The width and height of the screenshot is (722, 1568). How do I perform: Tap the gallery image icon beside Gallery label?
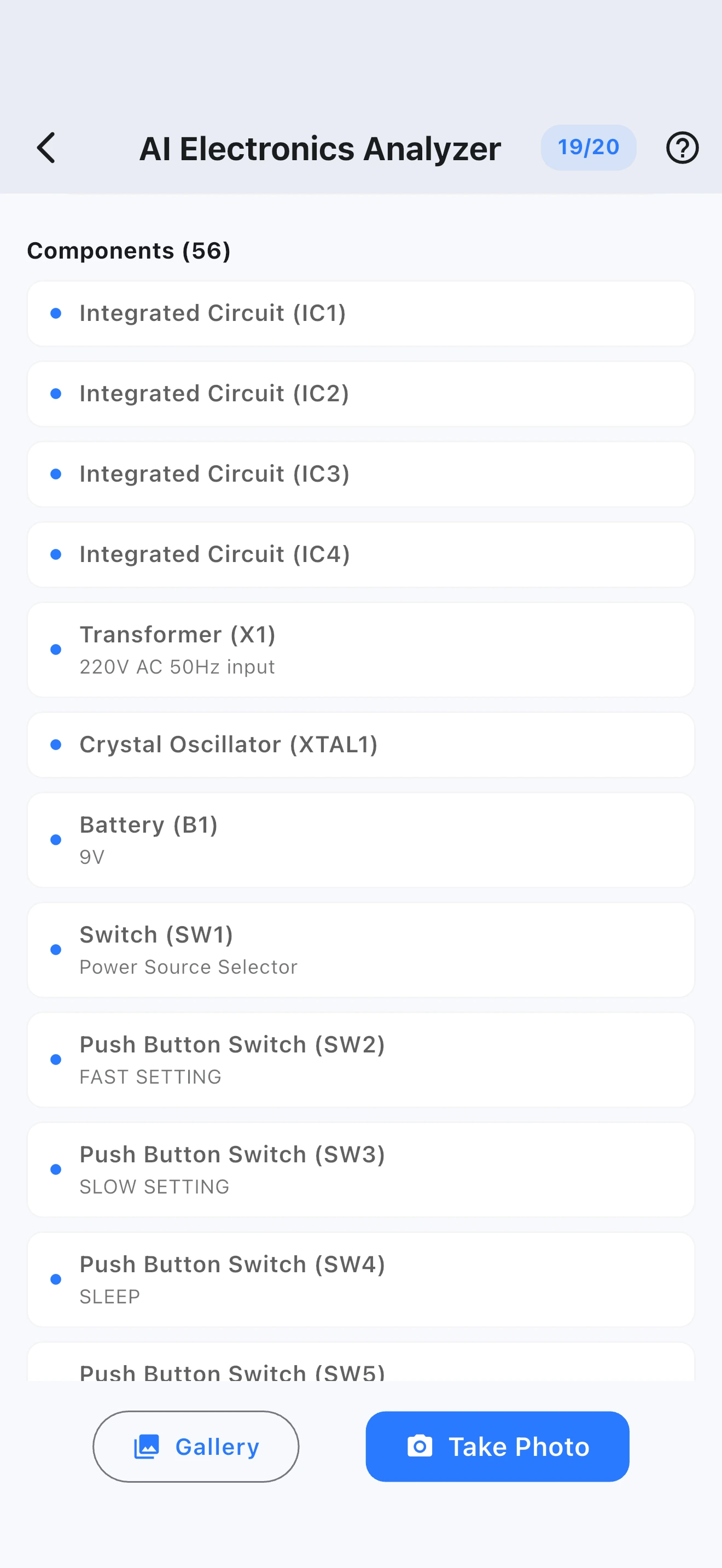pos(146,1447)
